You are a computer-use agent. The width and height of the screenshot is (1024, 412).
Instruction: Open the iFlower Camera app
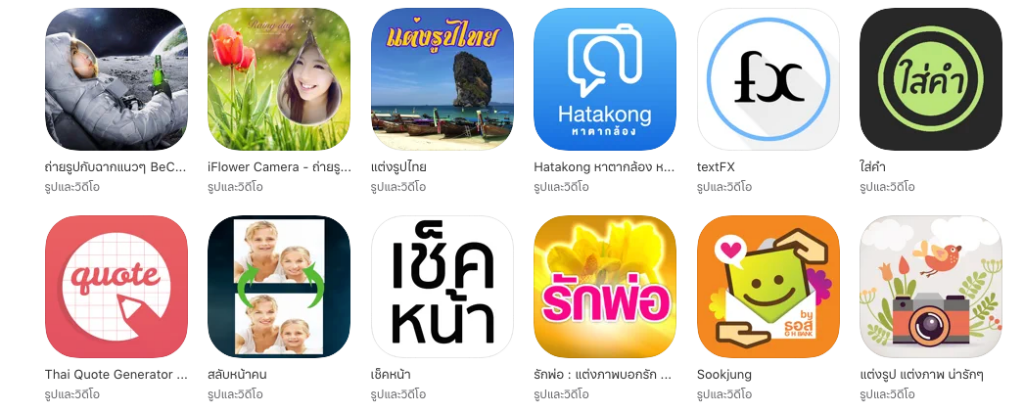coord(279,79)
